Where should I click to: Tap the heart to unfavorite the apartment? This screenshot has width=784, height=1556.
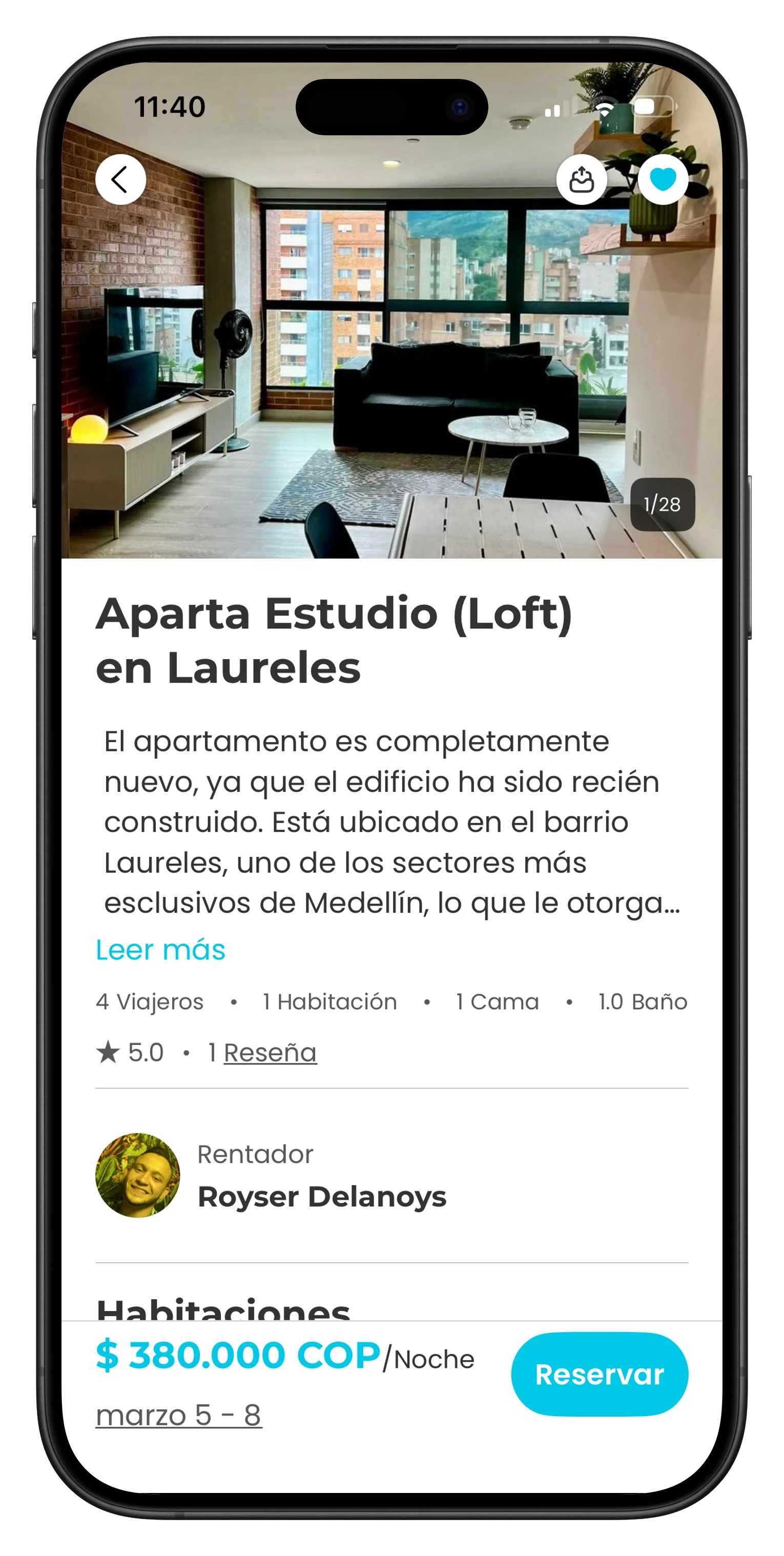[662, 179]
